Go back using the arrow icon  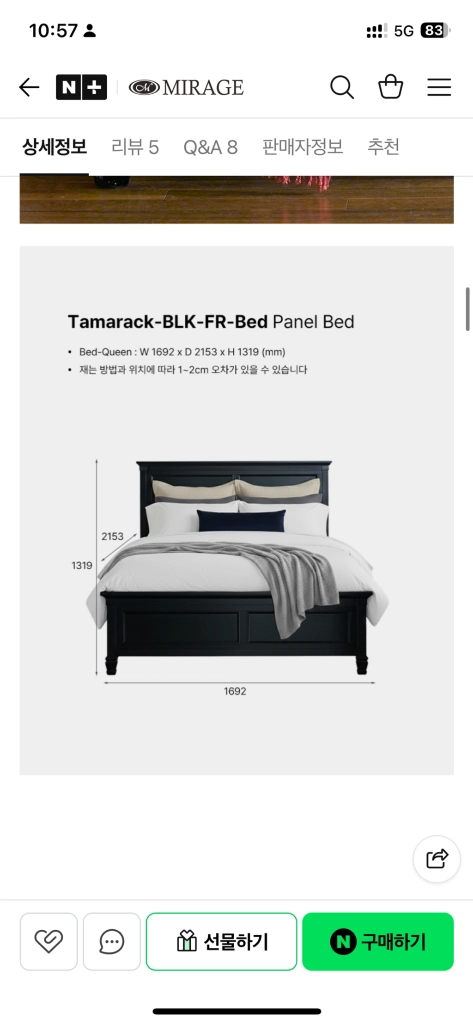click(x=29, y=87)
